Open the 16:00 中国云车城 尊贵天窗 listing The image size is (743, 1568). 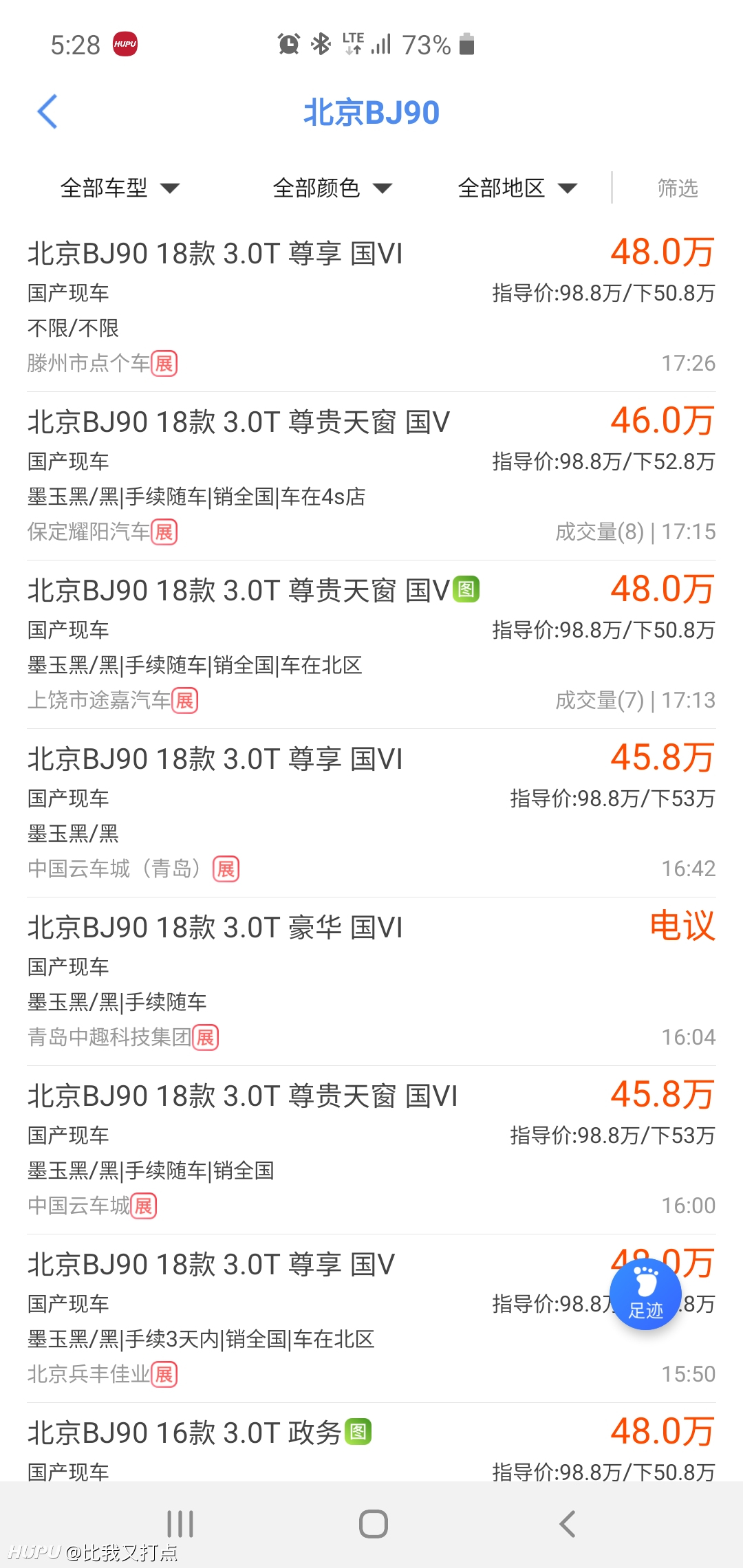[371, 1150]
